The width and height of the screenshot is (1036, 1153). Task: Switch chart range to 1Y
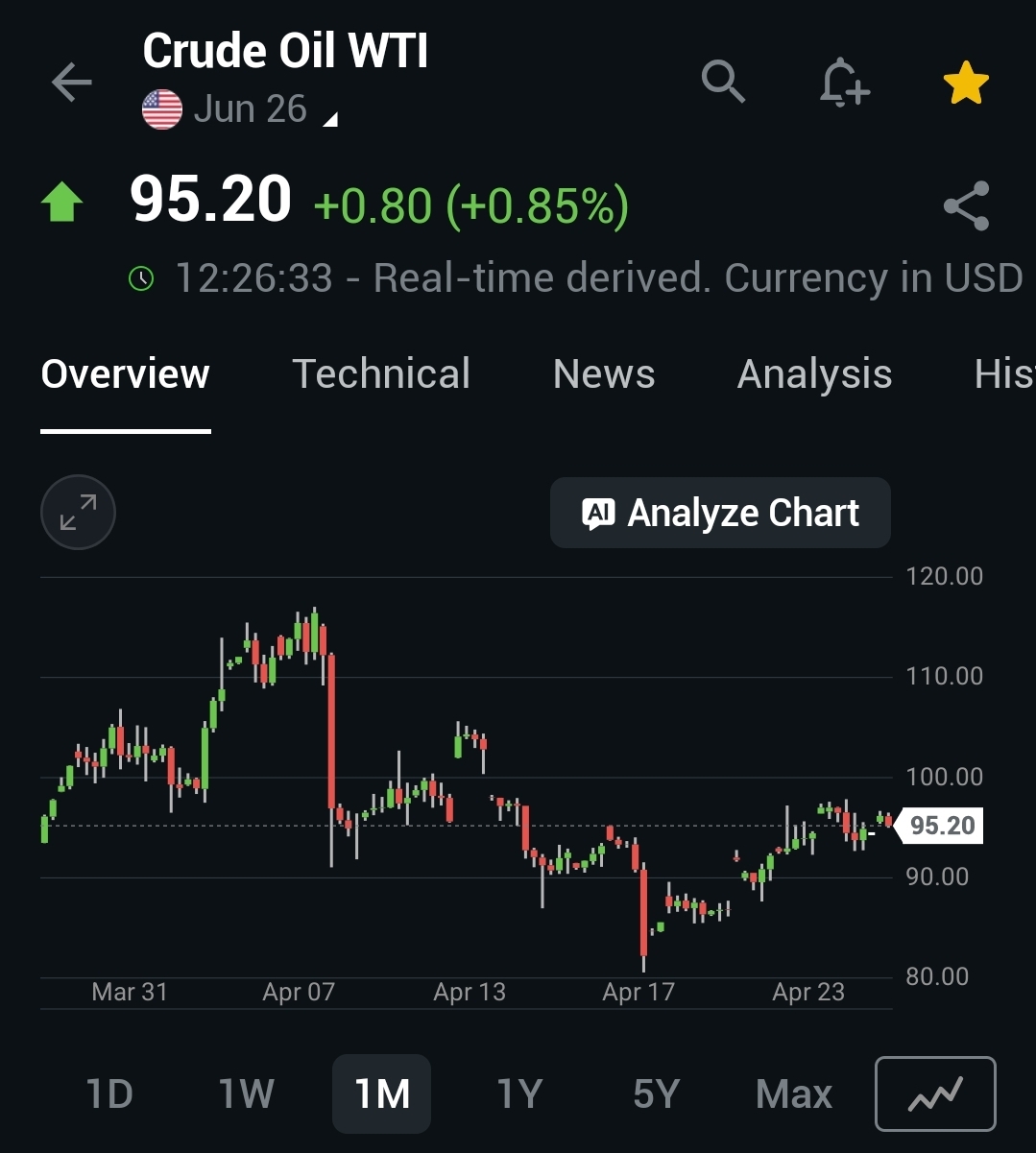[x=519, y=1093]
